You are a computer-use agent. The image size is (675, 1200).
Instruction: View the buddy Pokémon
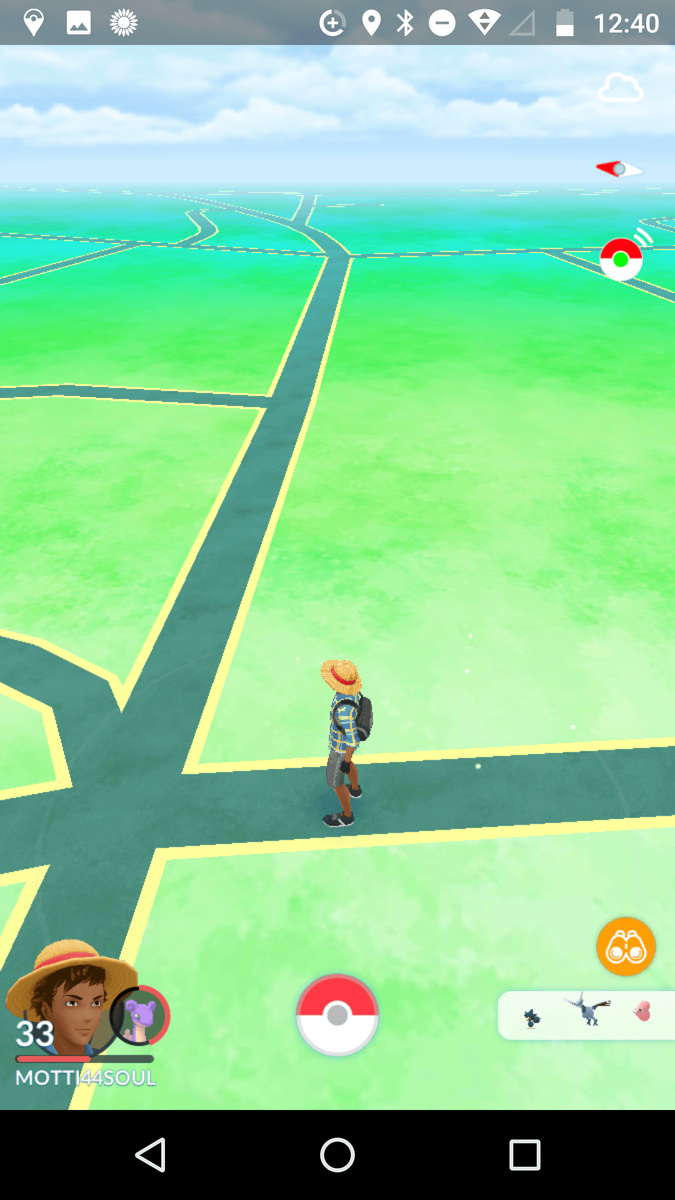coord(140,1016)
